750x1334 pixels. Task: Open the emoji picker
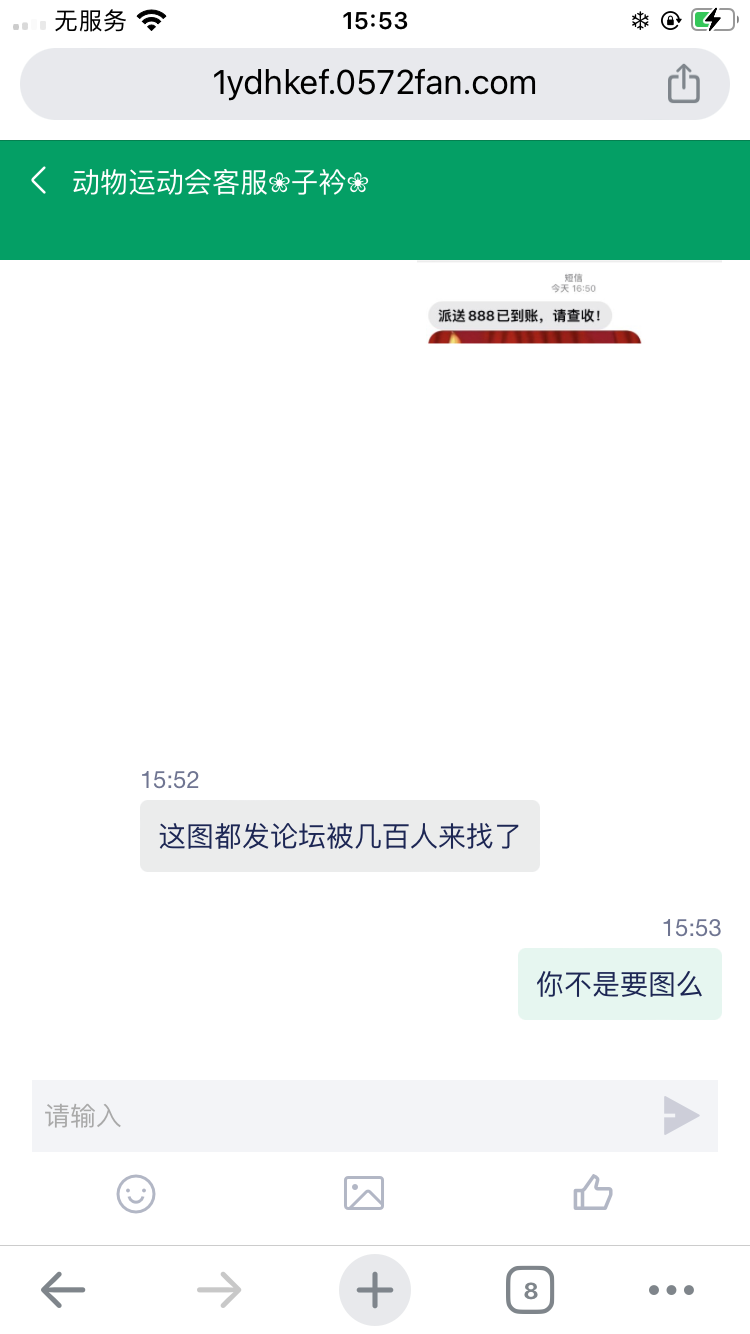pyautogui.click(x=136, y=1193)
